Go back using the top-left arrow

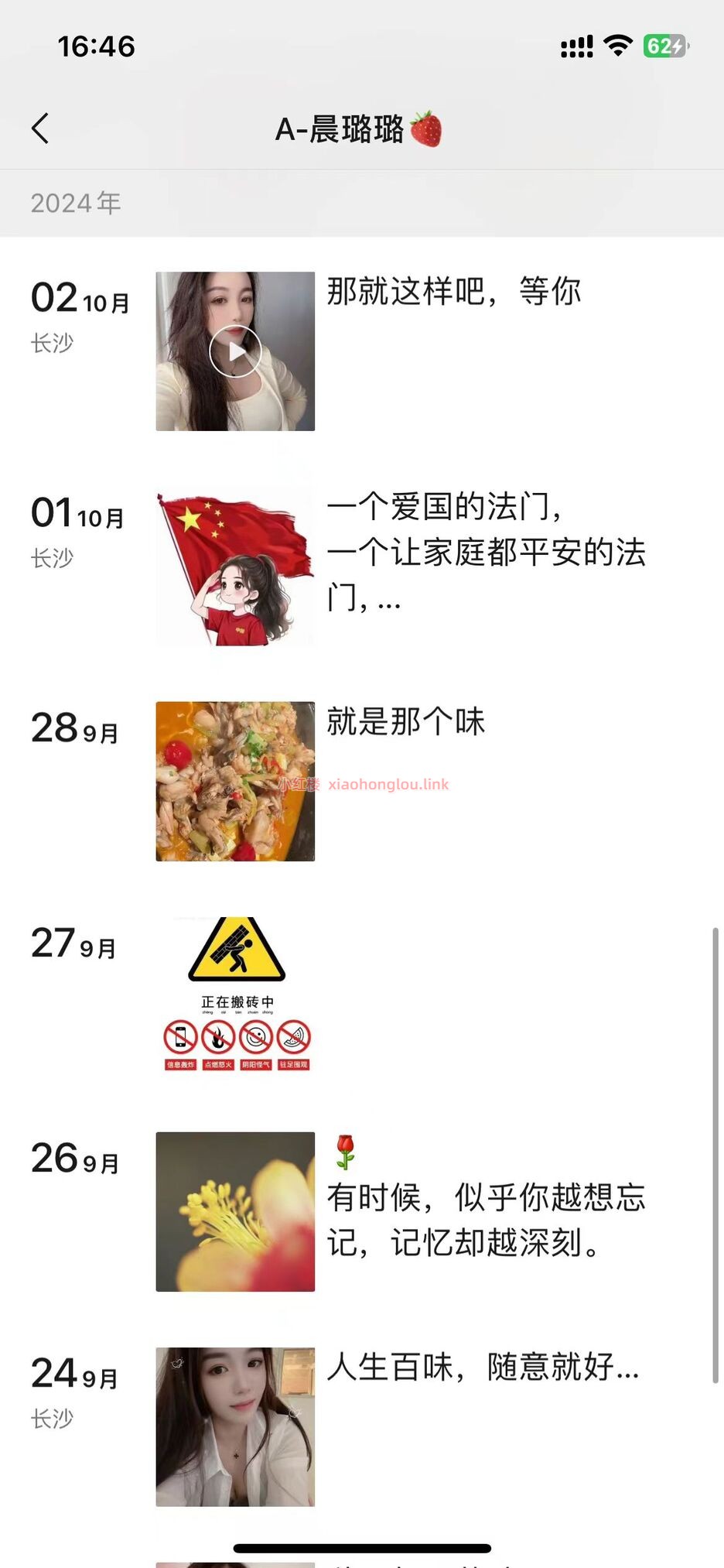[x=40, y=128]
